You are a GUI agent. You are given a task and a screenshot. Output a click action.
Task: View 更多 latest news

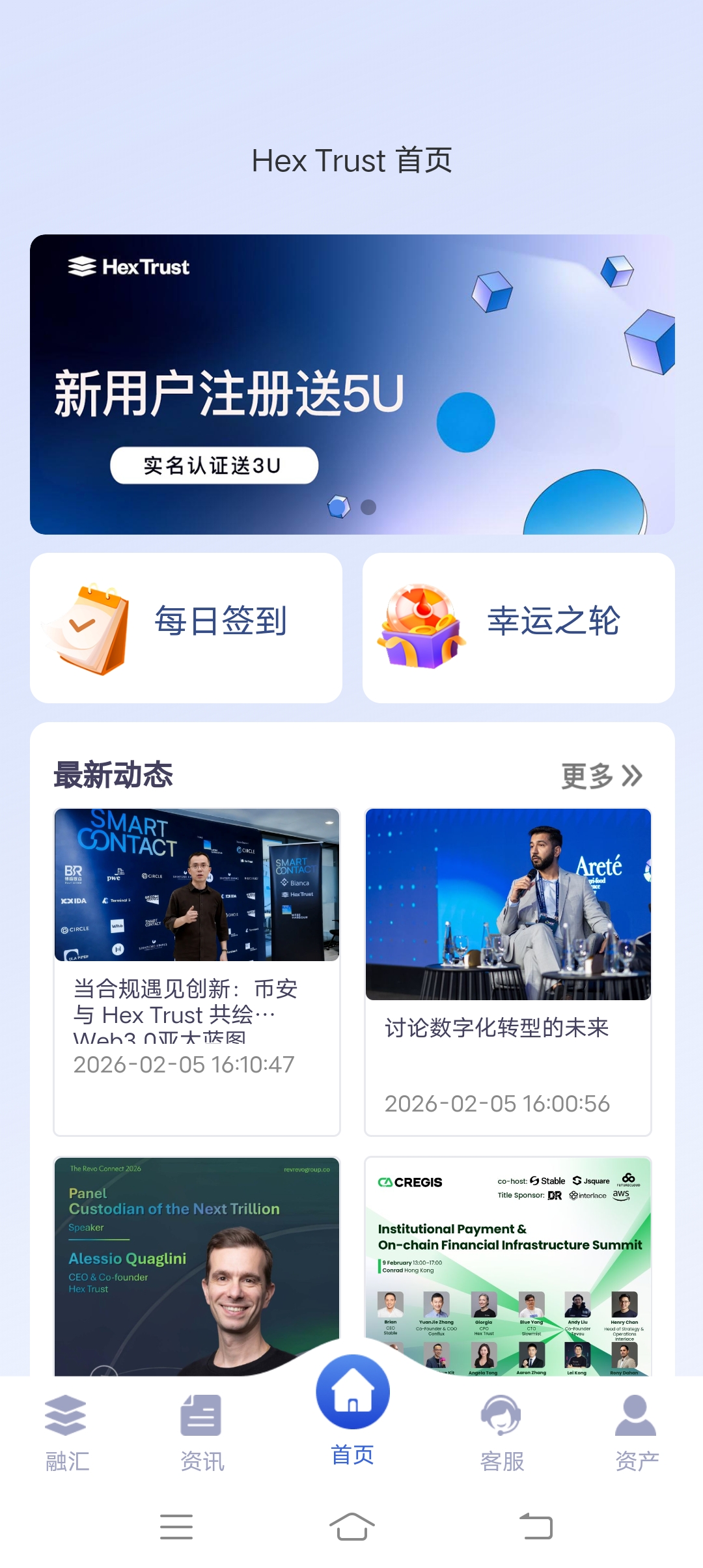601,776
